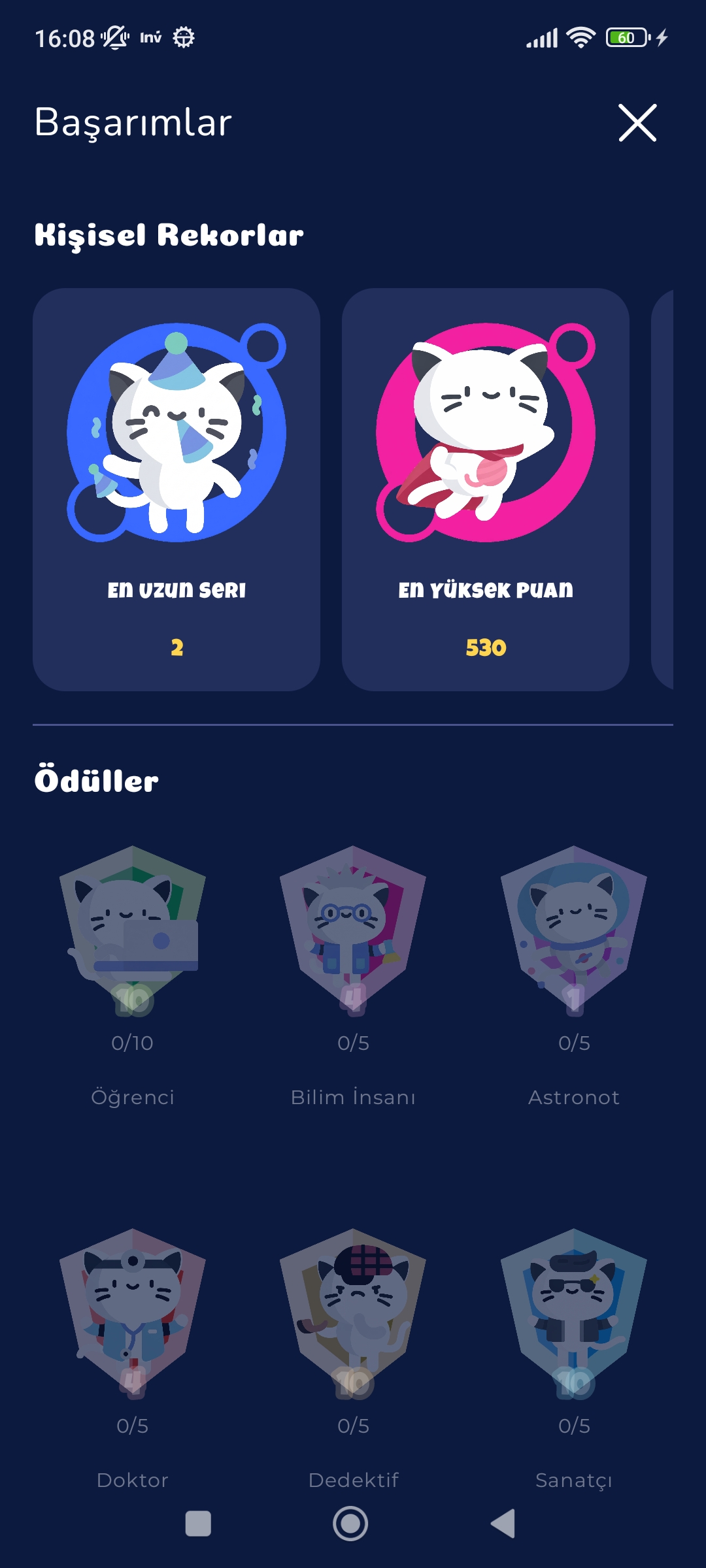Close the Başarımlar screen
This screenshot has height=1568, width=706.
637,122
